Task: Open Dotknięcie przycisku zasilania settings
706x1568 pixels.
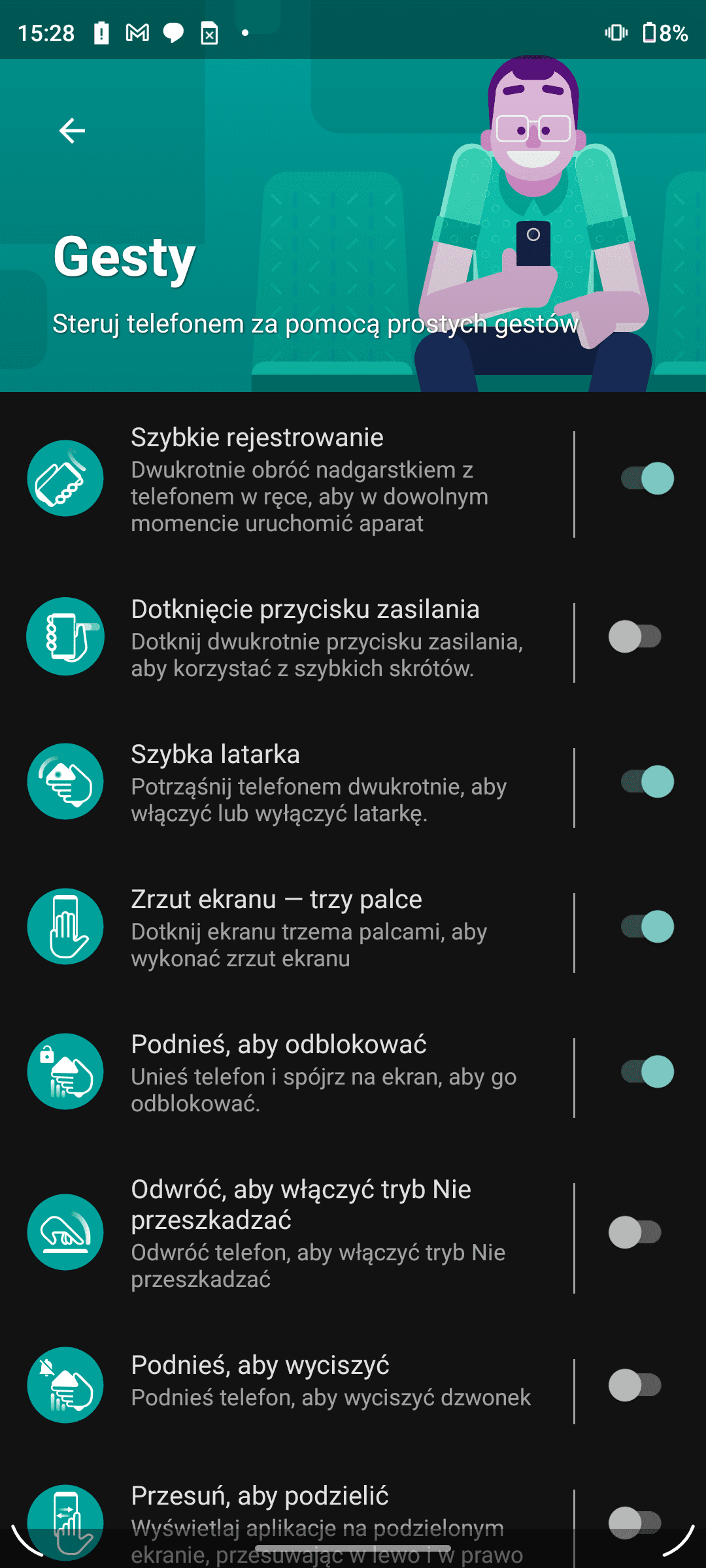Action: click(288, 638)
